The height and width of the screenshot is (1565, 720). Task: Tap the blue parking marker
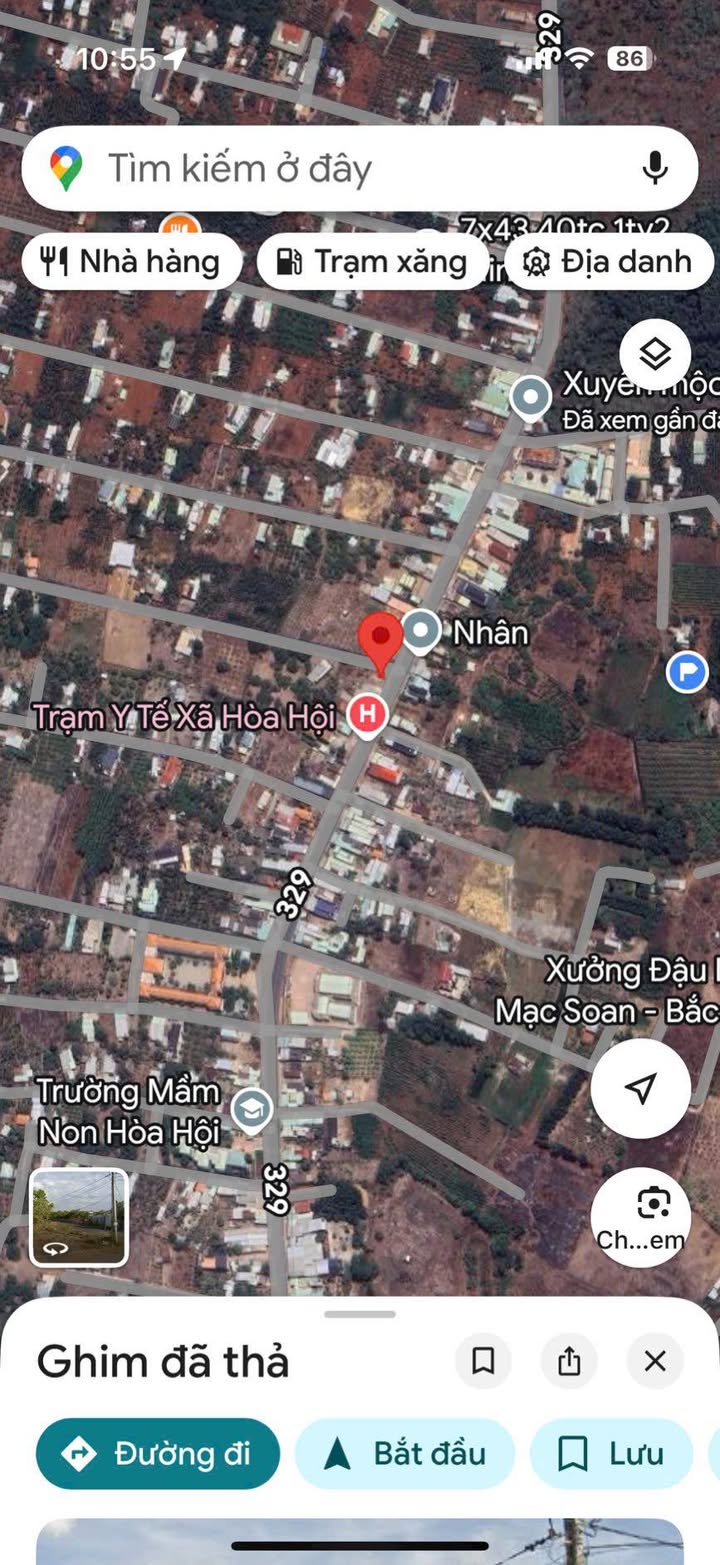(687, 672)
